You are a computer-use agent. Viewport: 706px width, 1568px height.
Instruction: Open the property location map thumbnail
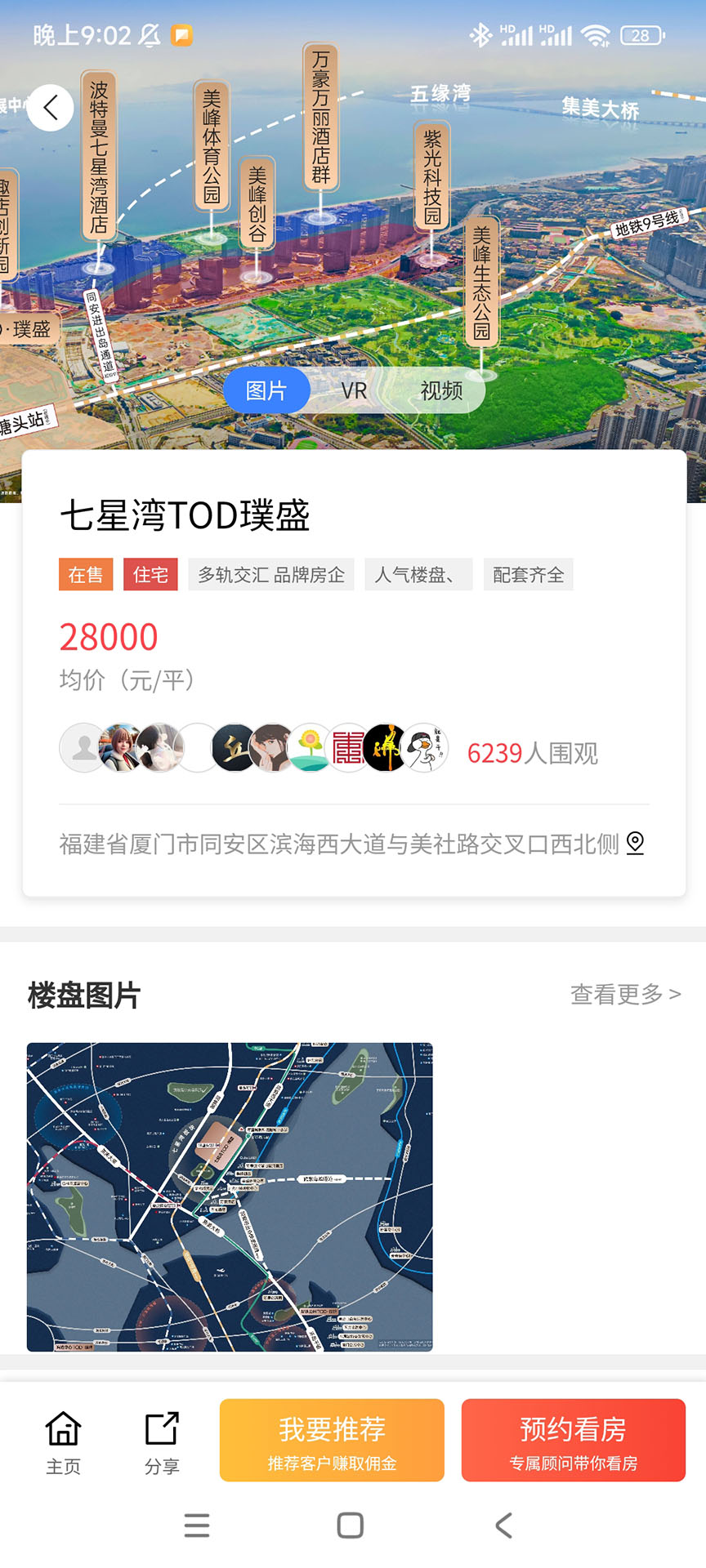point(230,1196)
